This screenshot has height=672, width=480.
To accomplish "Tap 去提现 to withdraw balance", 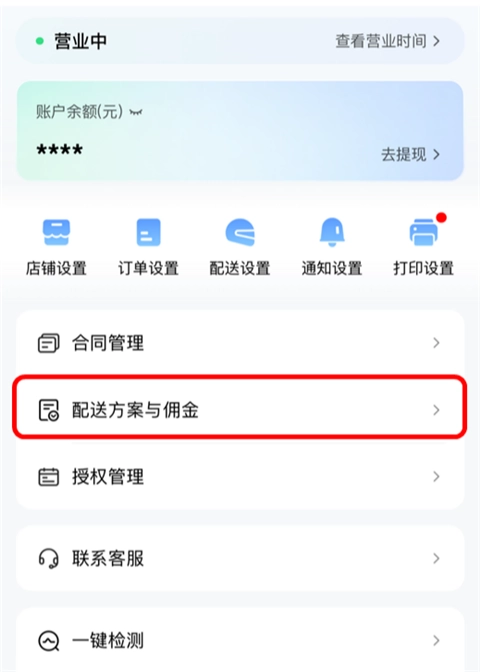I will click(410, 154).
